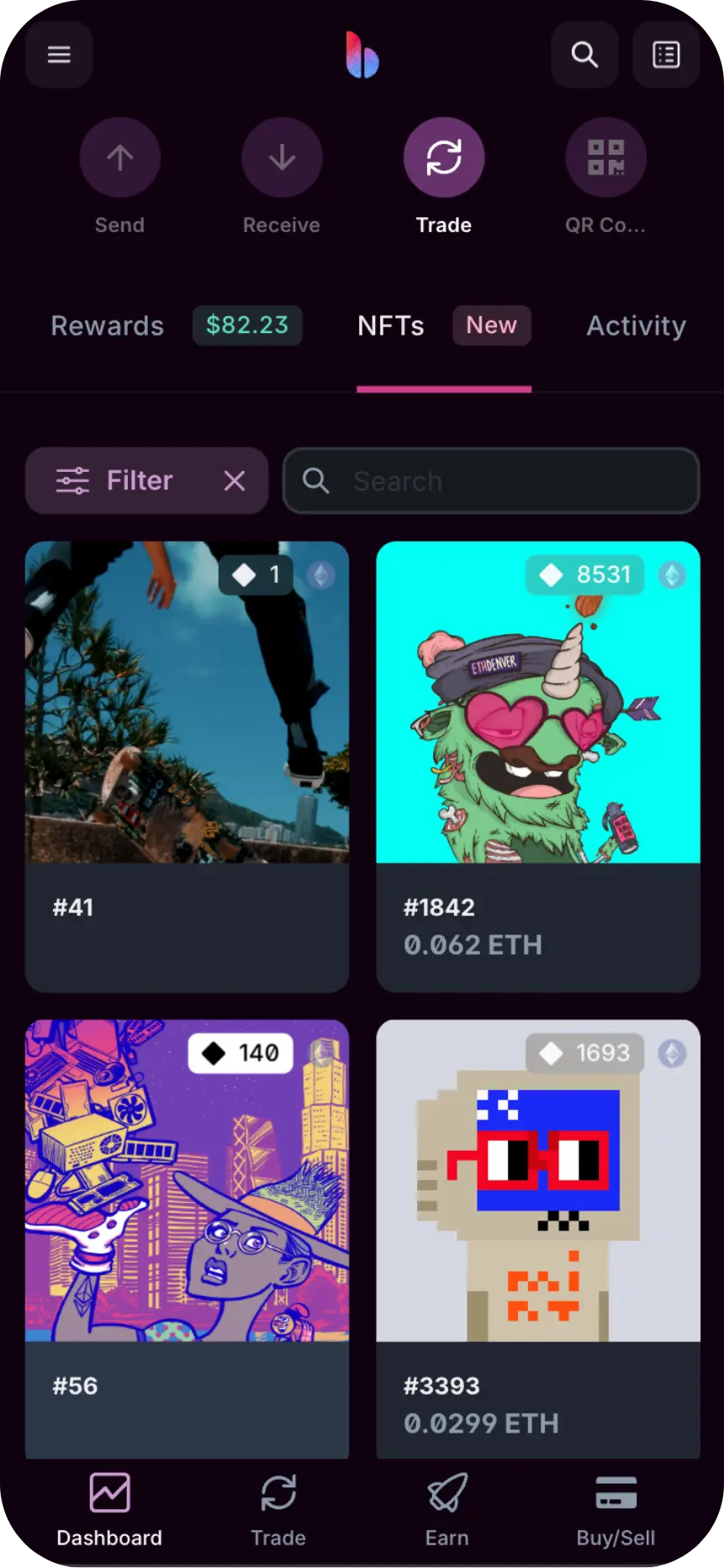This screenshot has height=1568, width=724.
Task: Clear the filter with the X icon
Action: pos(235,480)
